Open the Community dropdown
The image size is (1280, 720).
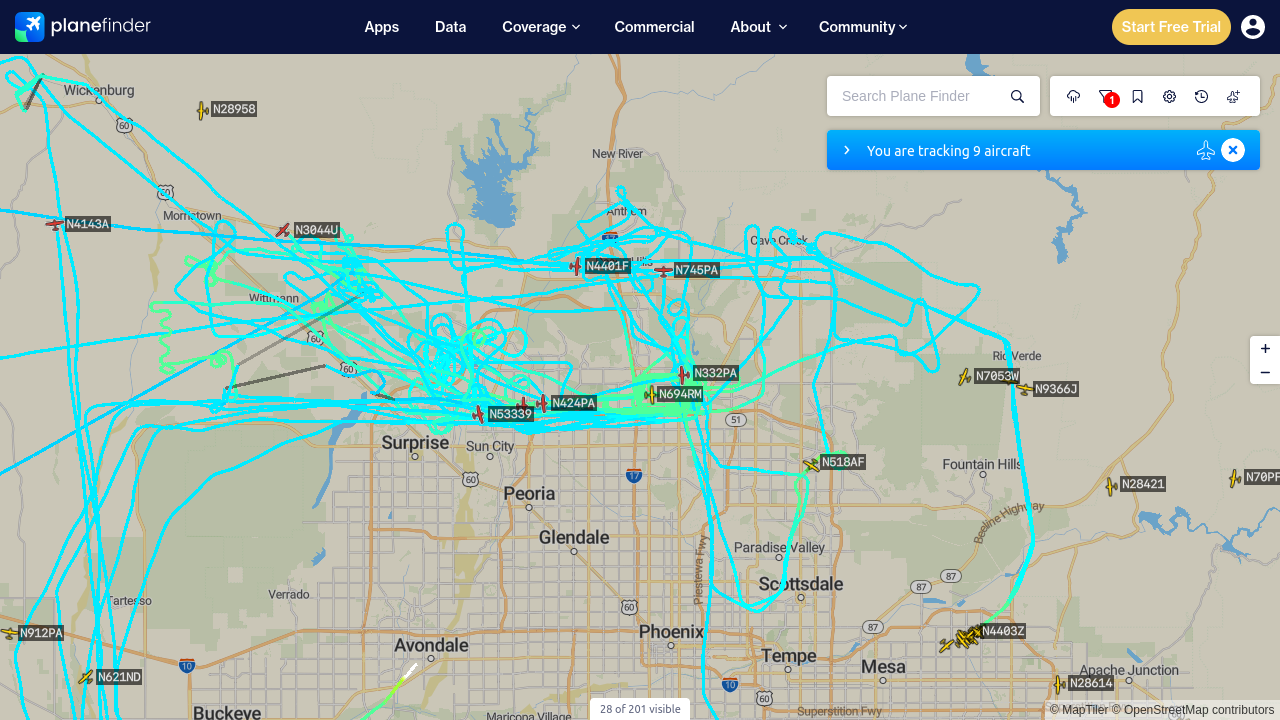pyautogui.click(x=863, y=27)
